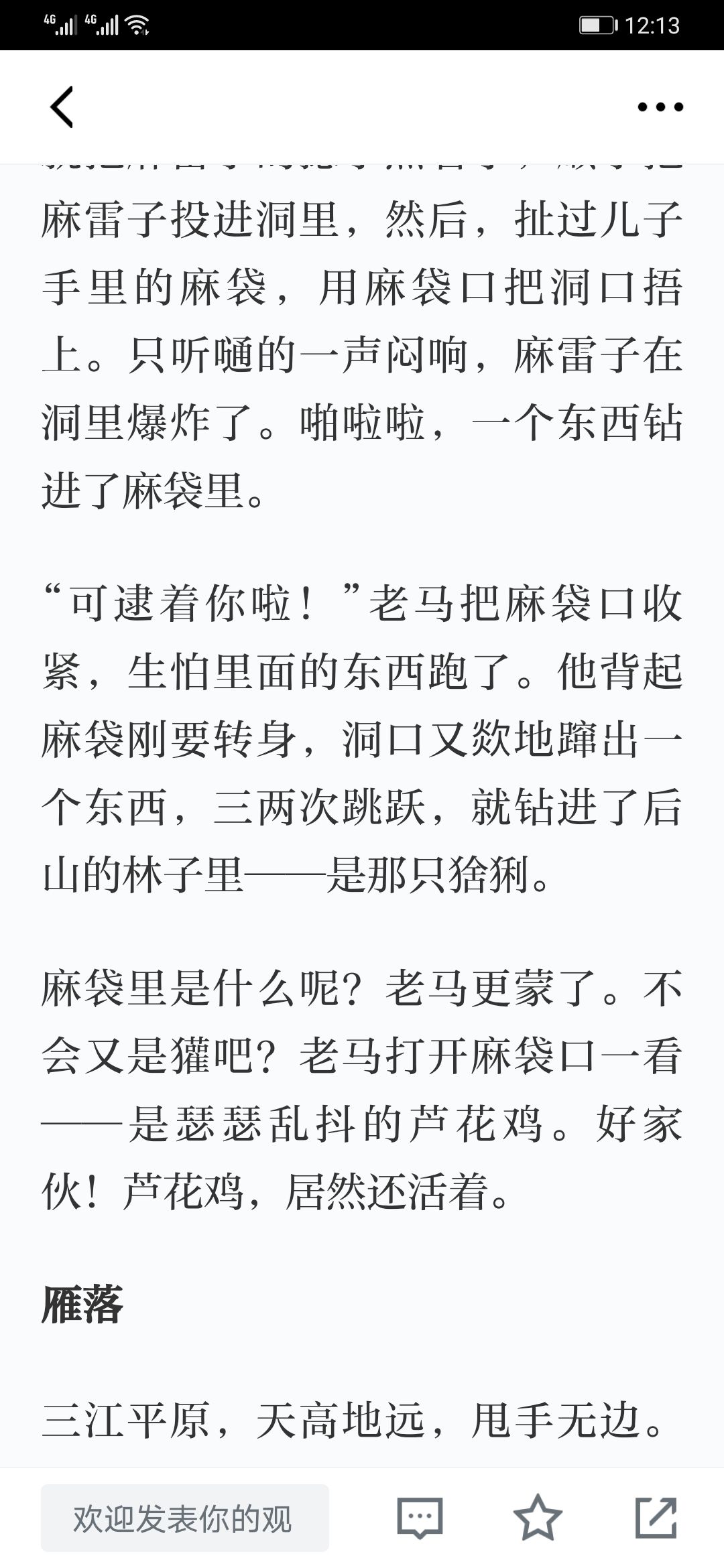Open the three-dot overflow menu
Screen dimensions: 724x1568
point(660,107)
